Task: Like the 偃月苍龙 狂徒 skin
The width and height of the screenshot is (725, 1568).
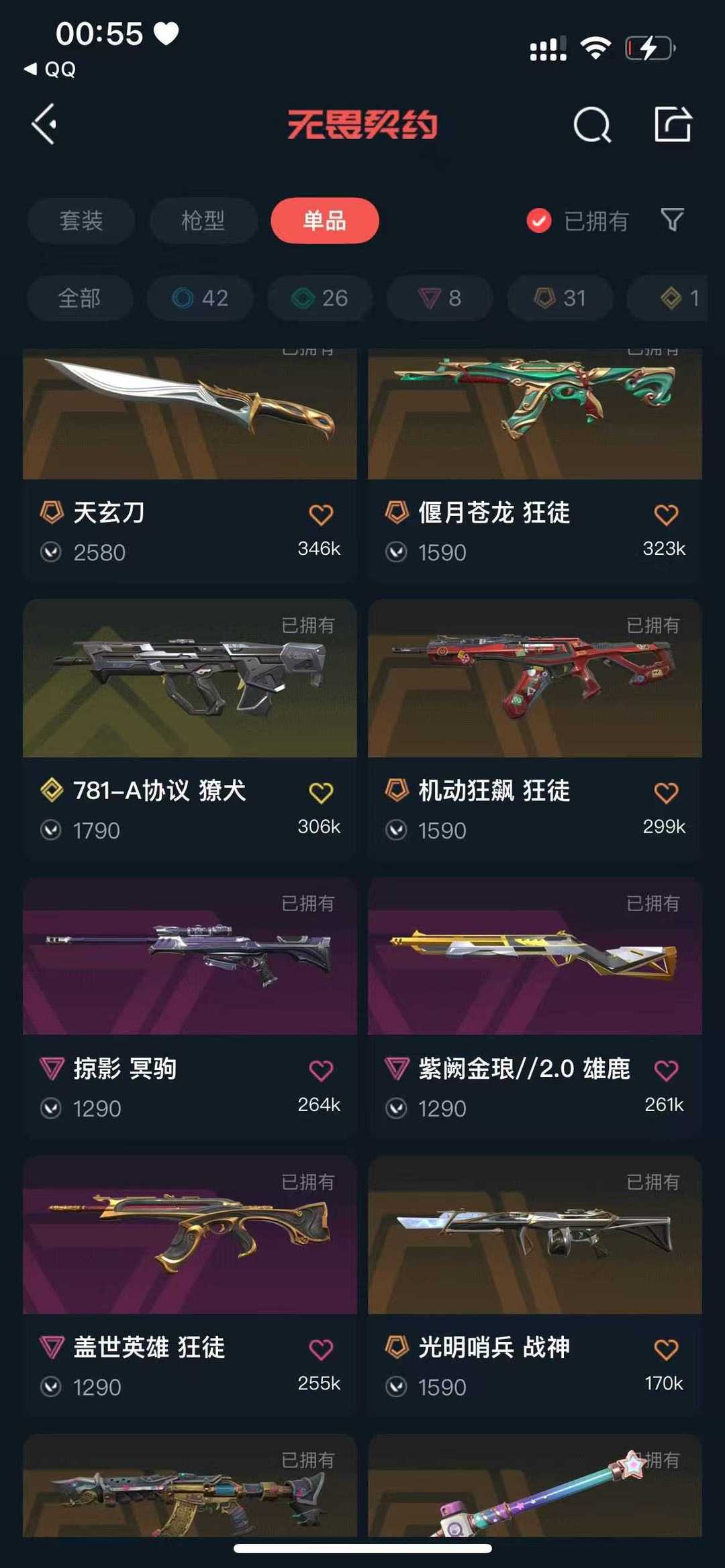Action: pyautogui.click(x=665, y=515)
